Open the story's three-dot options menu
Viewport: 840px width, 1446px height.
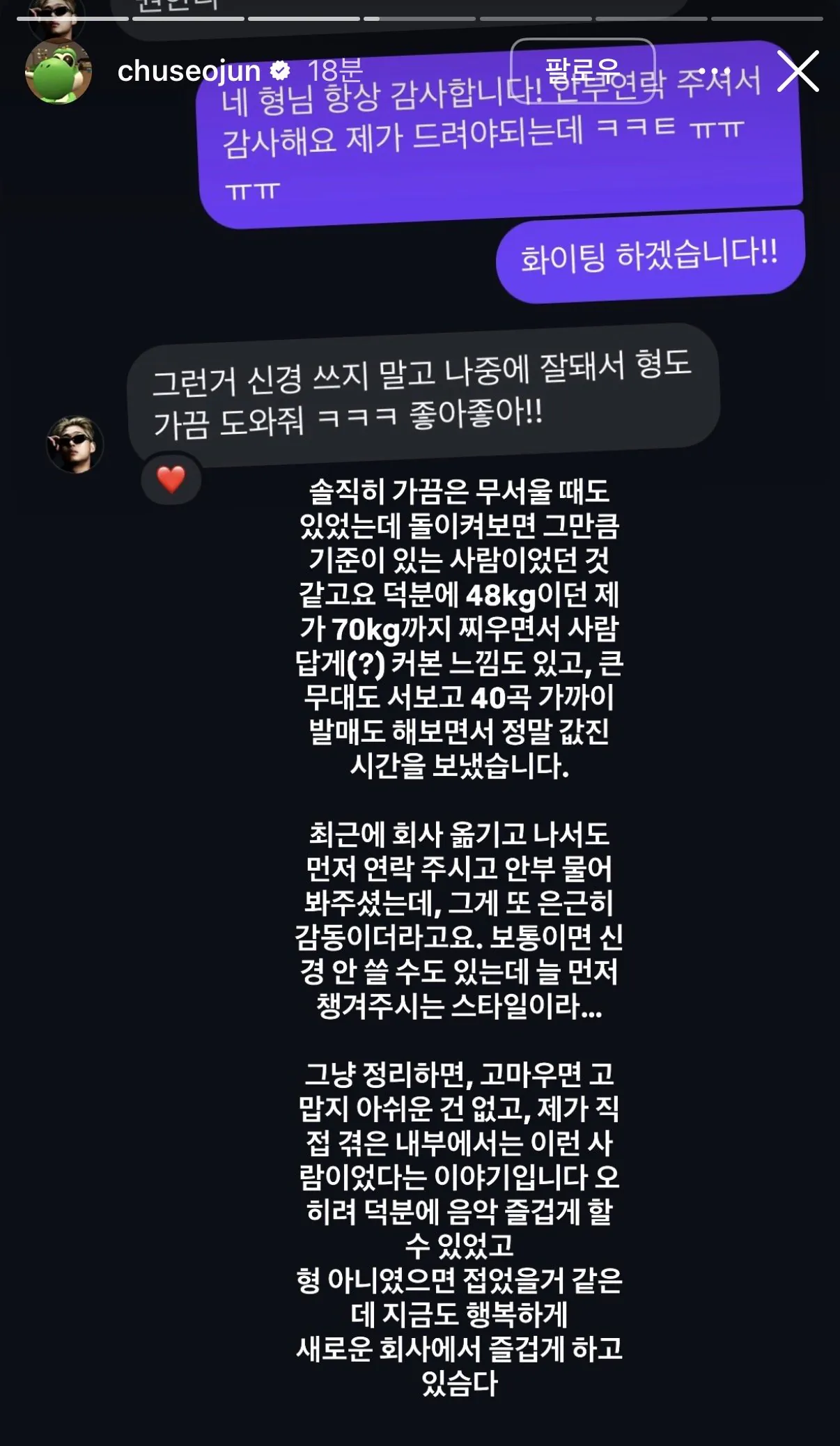click(x=714, y=71)
